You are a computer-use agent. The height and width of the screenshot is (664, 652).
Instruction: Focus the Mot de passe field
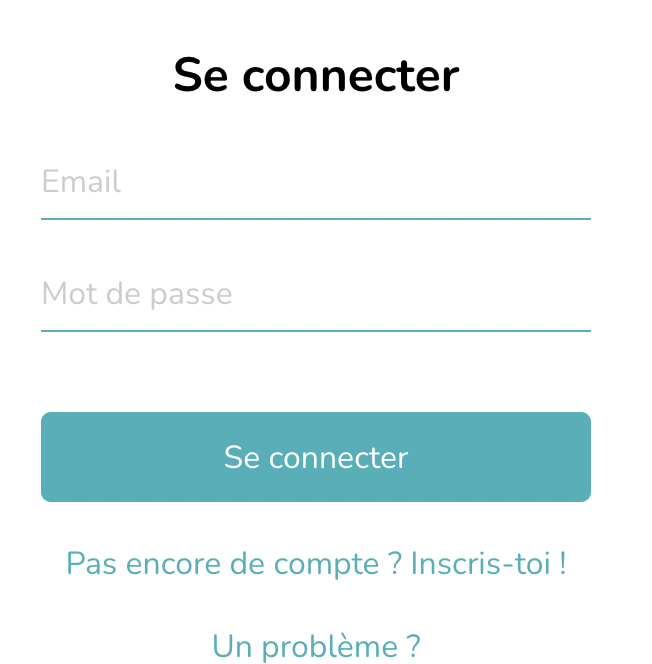tap(315, 295)
